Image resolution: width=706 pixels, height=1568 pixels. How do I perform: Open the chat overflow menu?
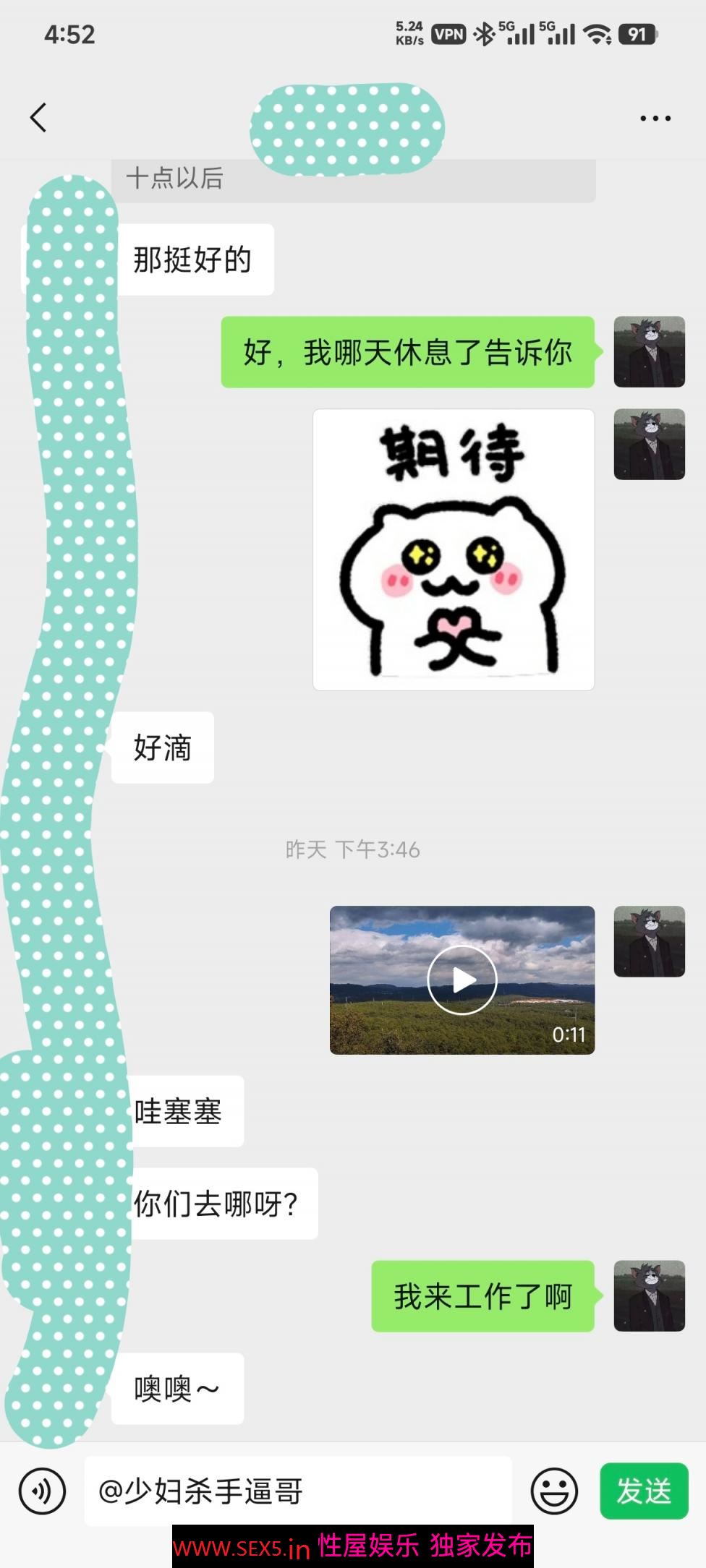(655, 118)
